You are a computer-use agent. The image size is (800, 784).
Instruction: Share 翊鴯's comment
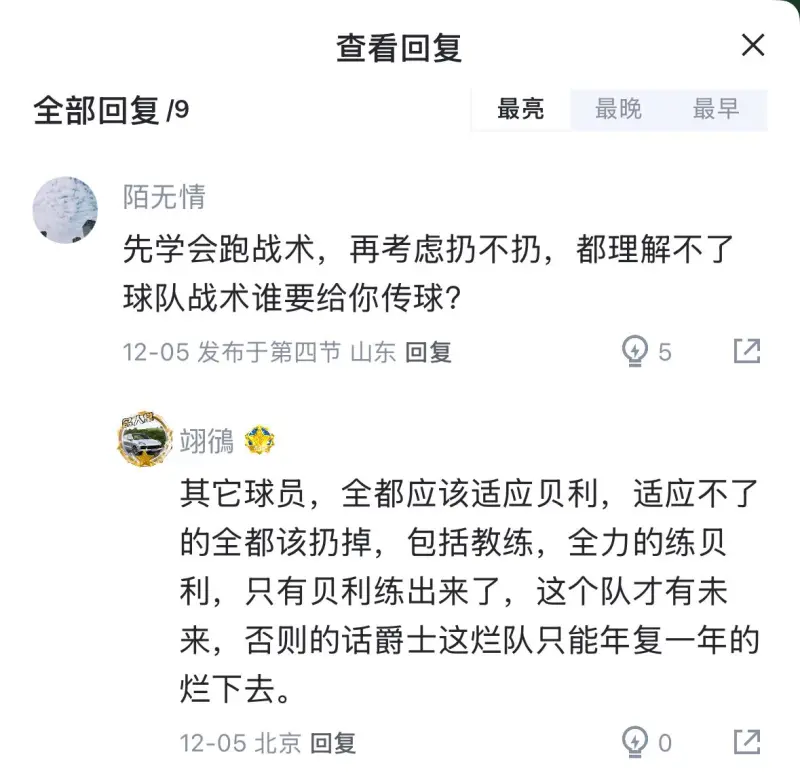pos(746,742)
